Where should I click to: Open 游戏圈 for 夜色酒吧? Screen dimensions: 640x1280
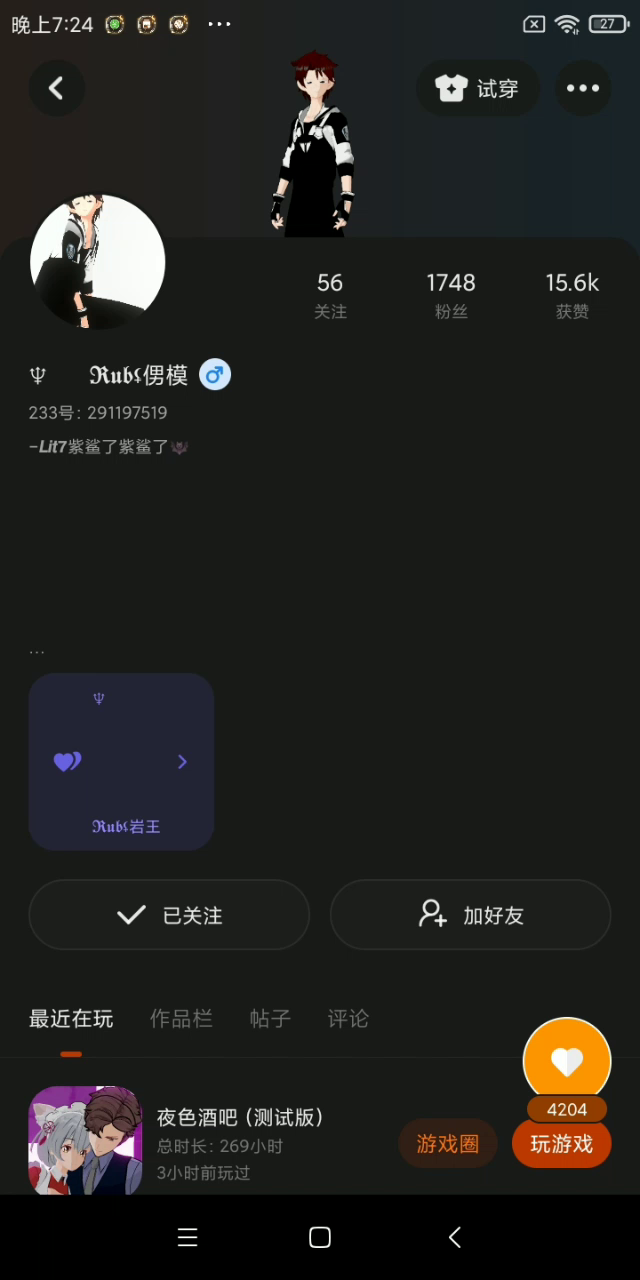(447, 1144)
